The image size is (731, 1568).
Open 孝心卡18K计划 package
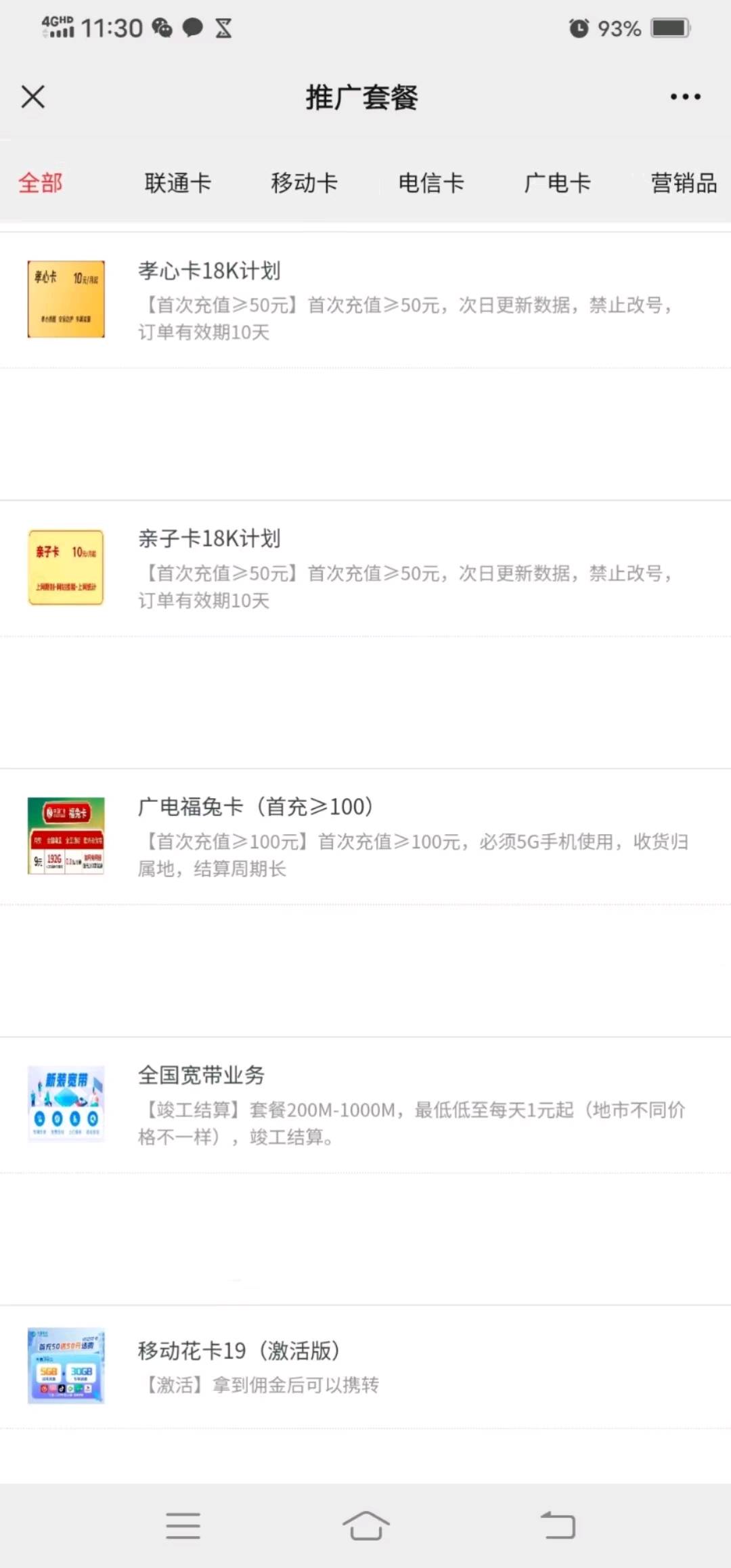point(365,300)
